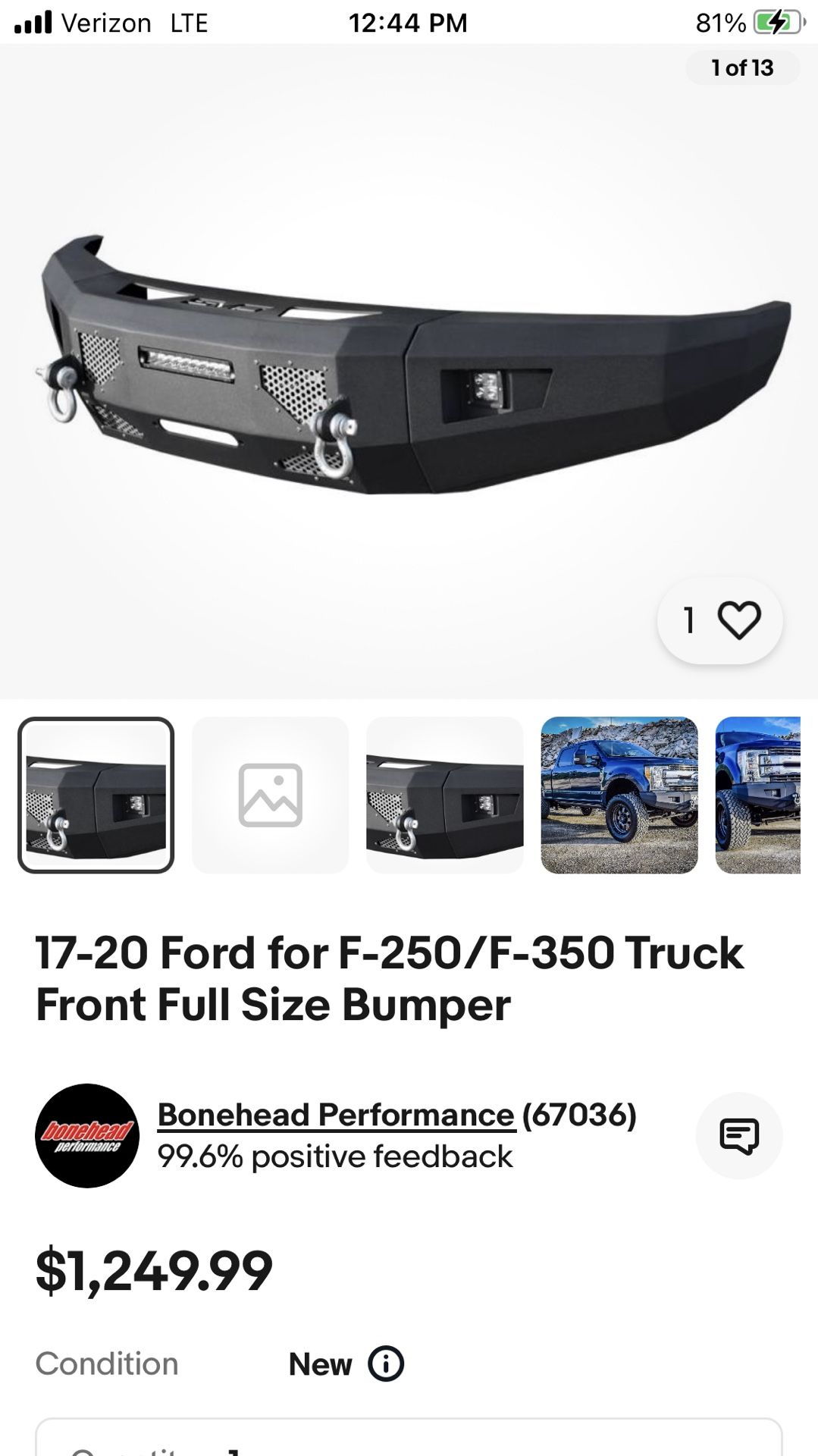Open Bonehead Performance seller page
The width and height of the screenshot is (818, 1456).
point(336,1115)
